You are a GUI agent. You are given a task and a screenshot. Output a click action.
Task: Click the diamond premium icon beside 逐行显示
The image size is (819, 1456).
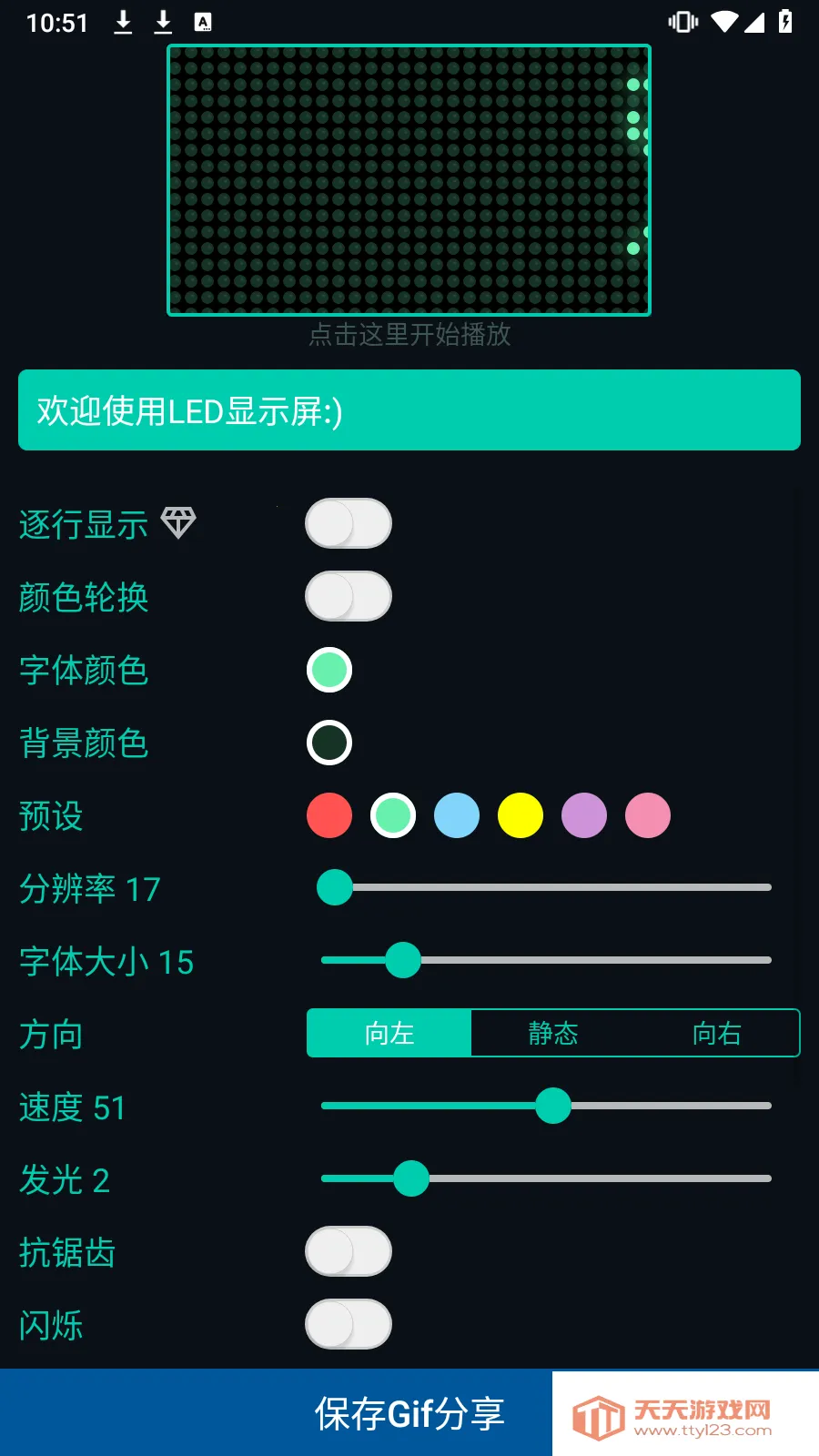[179, 523]
